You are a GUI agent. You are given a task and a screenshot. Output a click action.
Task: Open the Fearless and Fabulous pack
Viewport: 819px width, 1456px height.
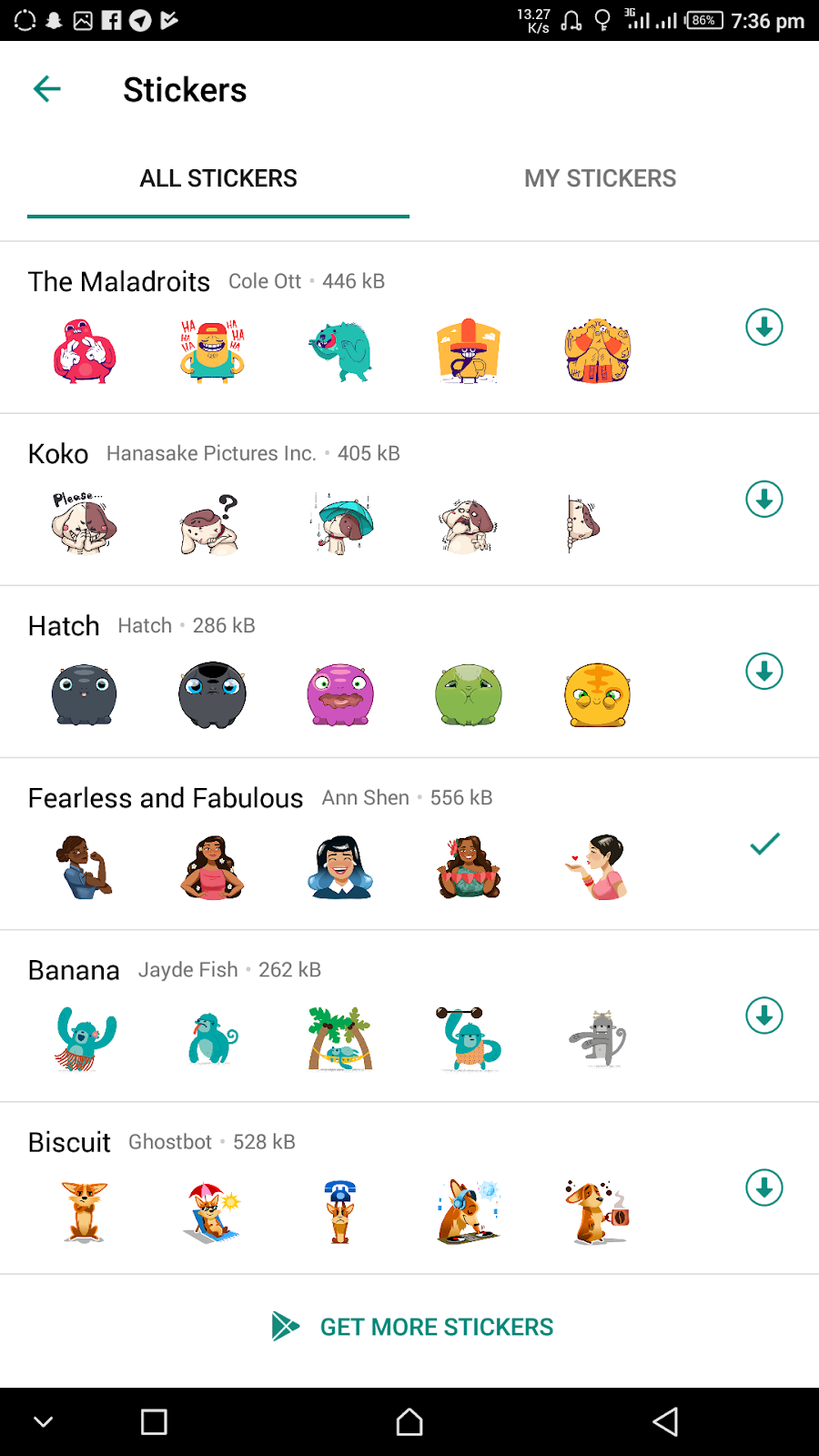click(409, 844)
